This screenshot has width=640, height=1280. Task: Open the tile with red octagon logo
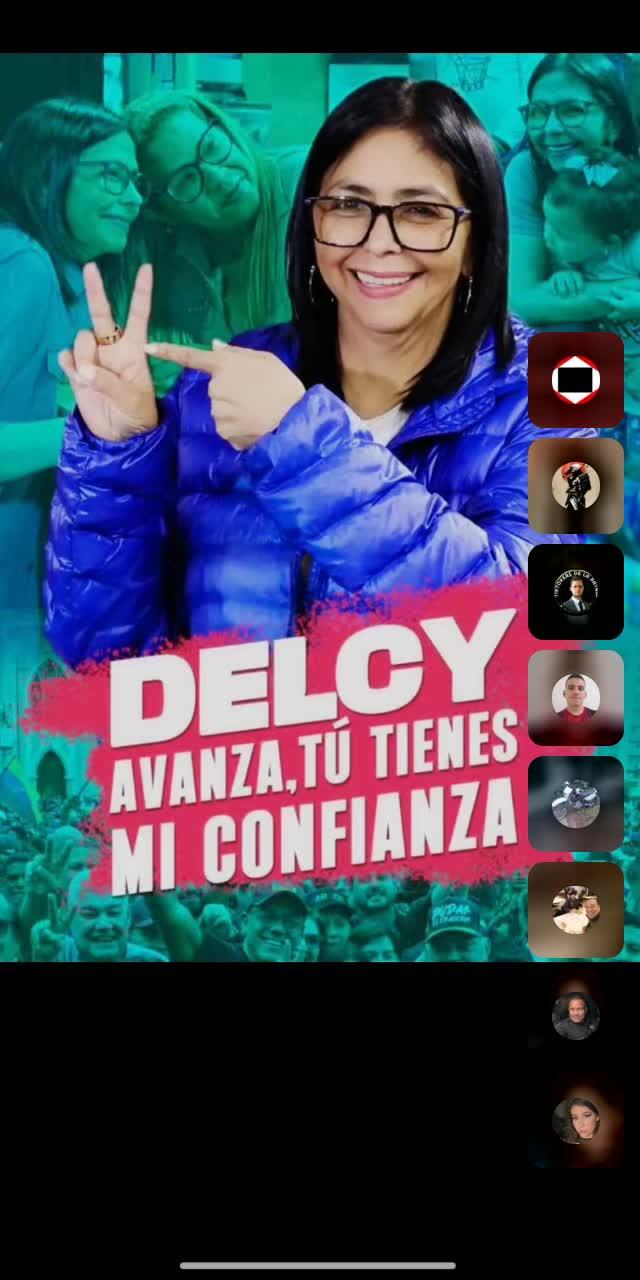point(576,380)
